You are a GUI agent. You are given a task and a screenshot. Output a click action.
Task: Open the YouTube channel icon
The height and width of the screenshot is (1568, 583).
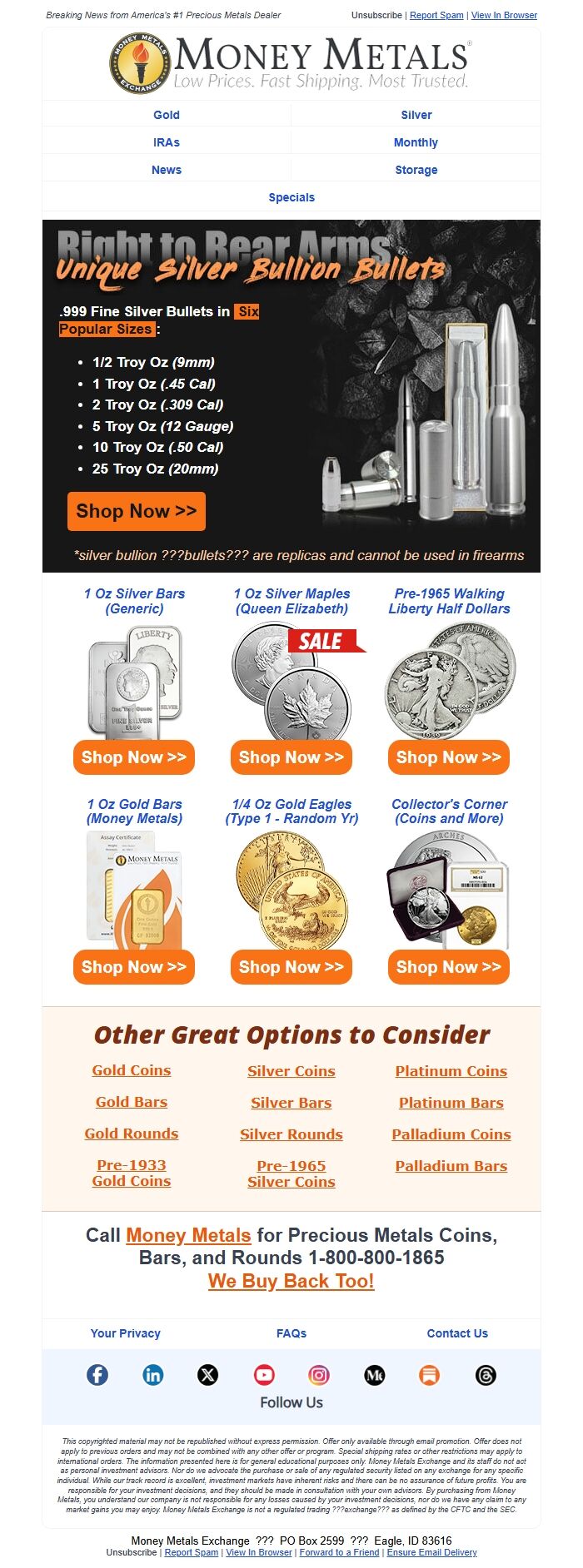pos(264,1375)
